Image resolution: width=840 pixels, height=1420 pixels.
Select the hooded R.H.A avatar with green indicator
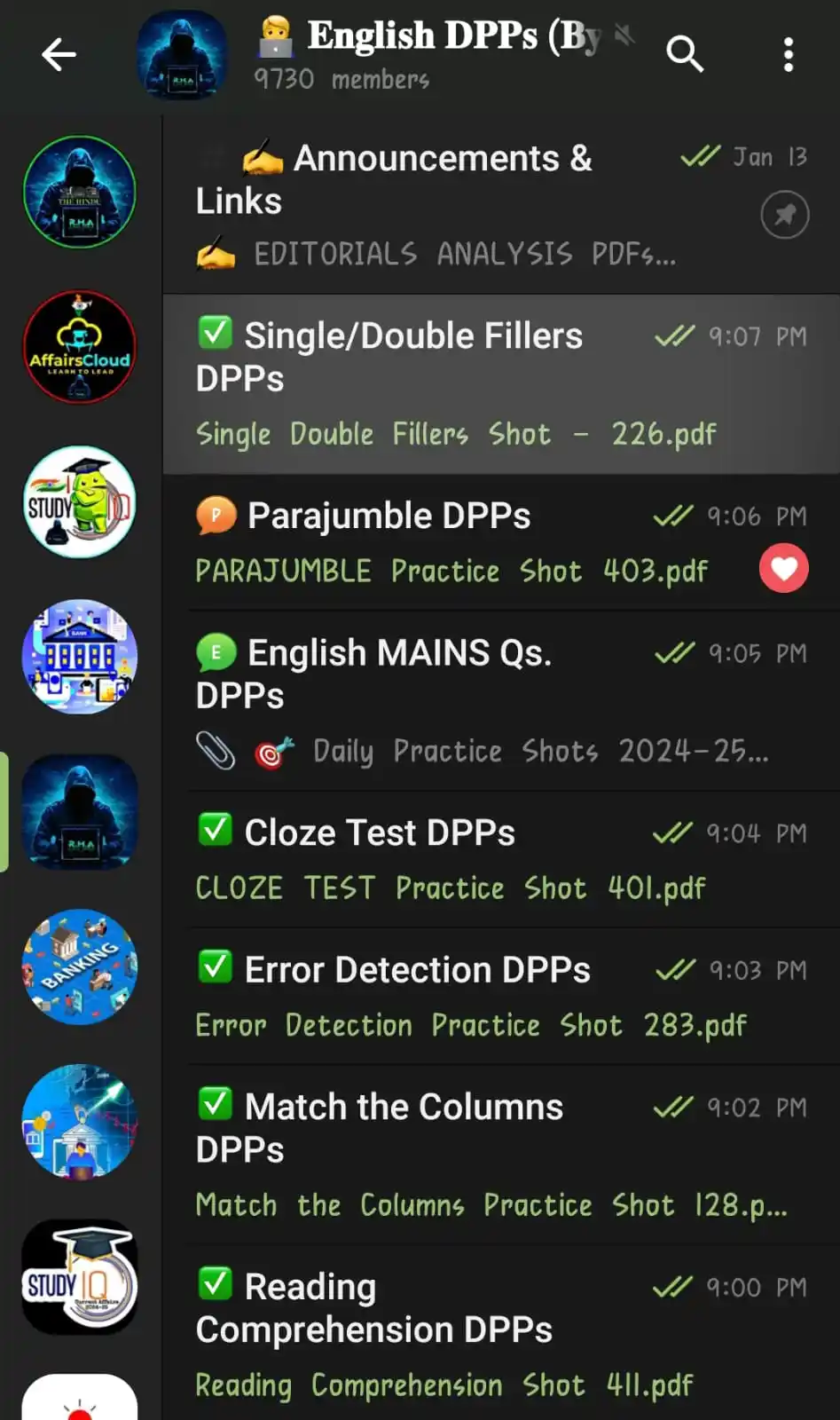79,812
